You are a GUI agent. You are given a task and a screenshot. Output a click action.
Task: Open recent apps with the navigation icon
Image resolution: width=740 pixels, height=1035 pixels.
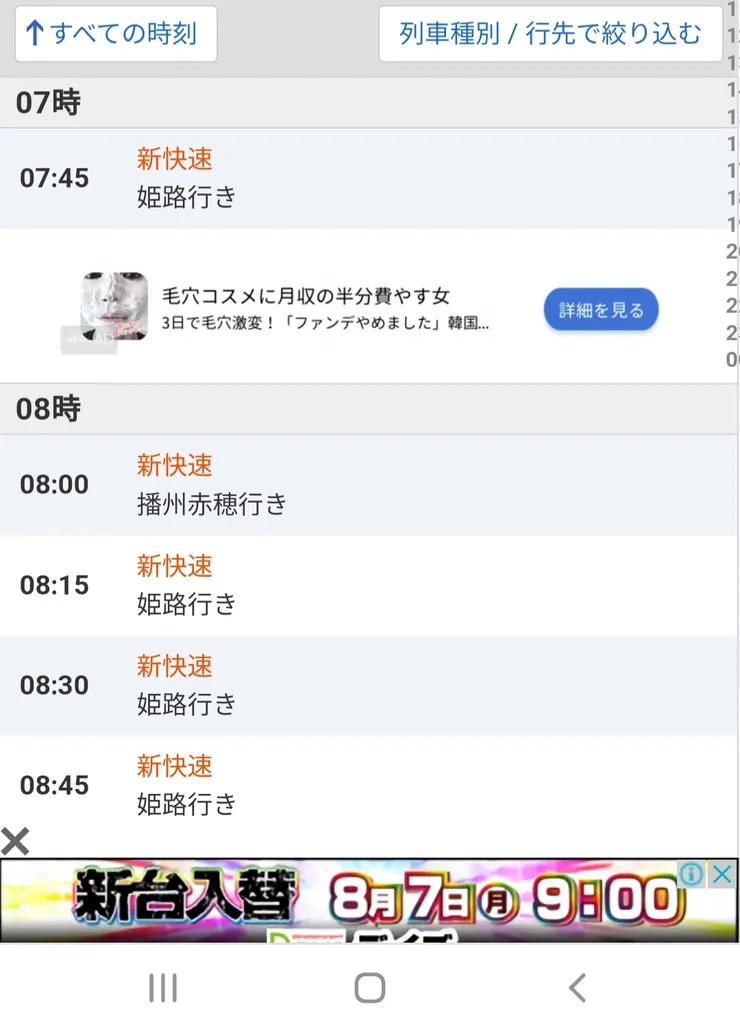(x=162, y=987)
